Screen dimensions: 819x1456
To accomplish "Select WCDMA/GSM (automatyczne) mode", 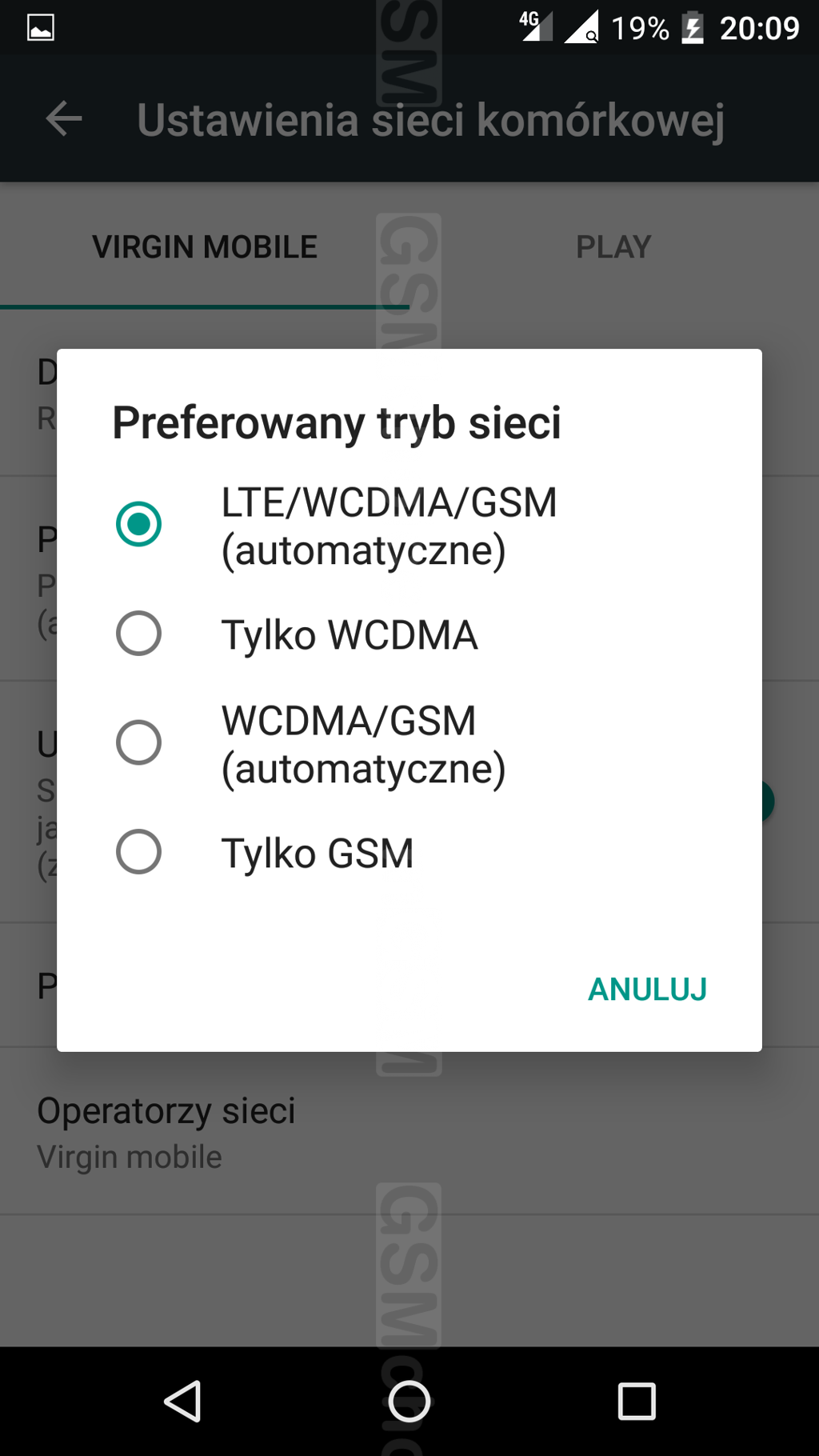I will pos(139,742).
